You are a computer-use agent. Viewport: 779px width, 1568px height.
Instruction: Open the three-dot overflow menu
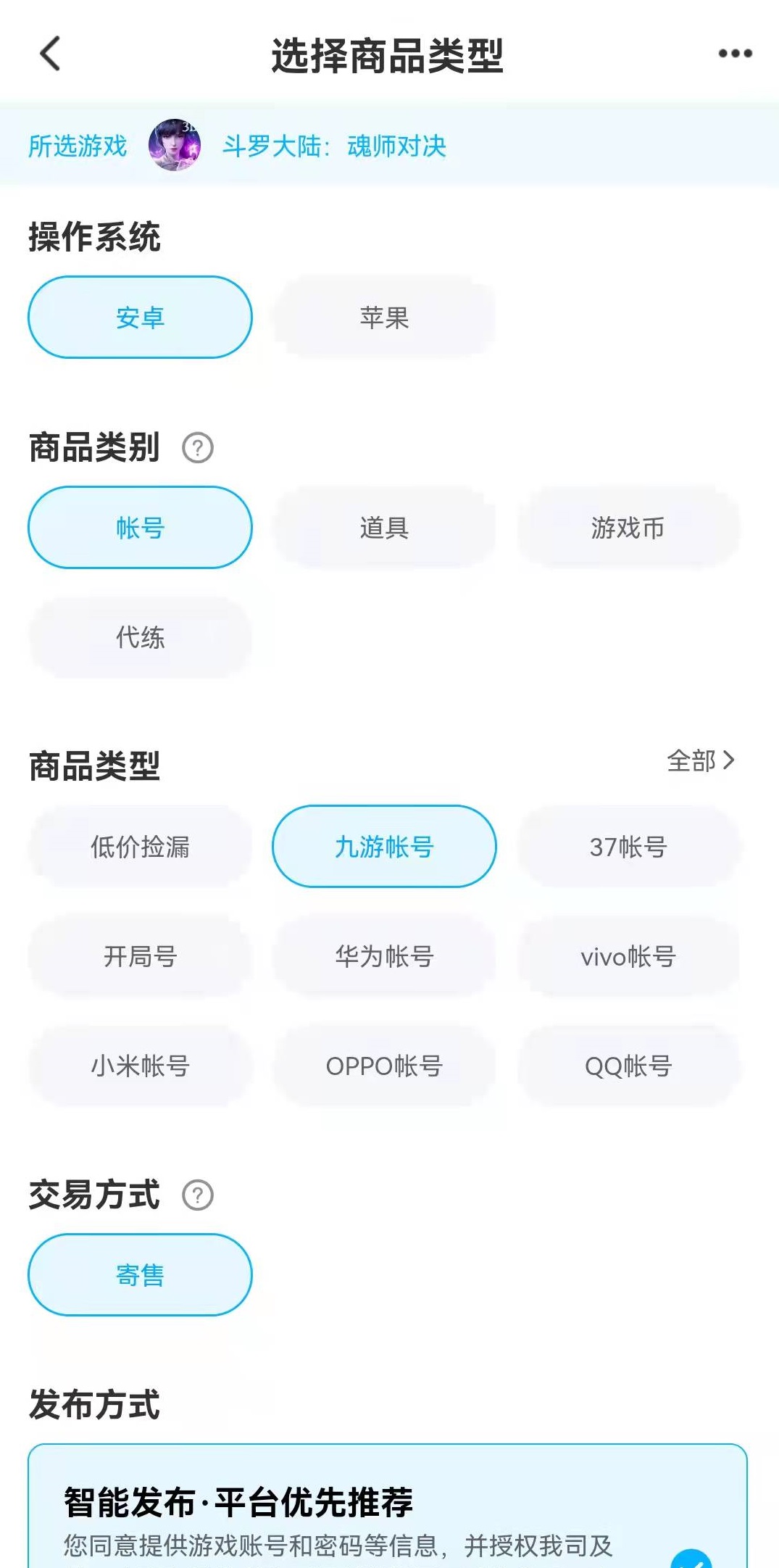(735, 54)
